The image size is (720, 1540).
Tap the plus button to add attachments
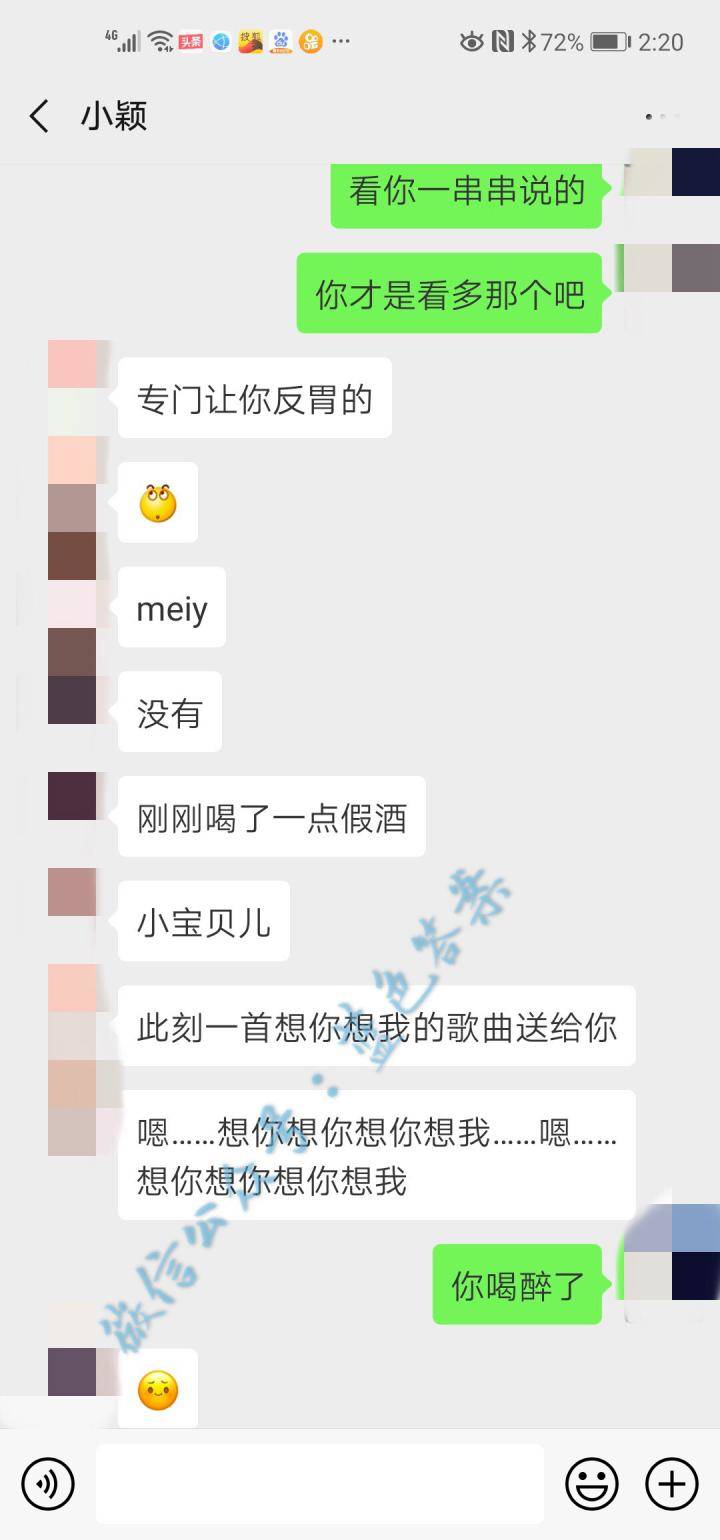tap(670, 1484)
